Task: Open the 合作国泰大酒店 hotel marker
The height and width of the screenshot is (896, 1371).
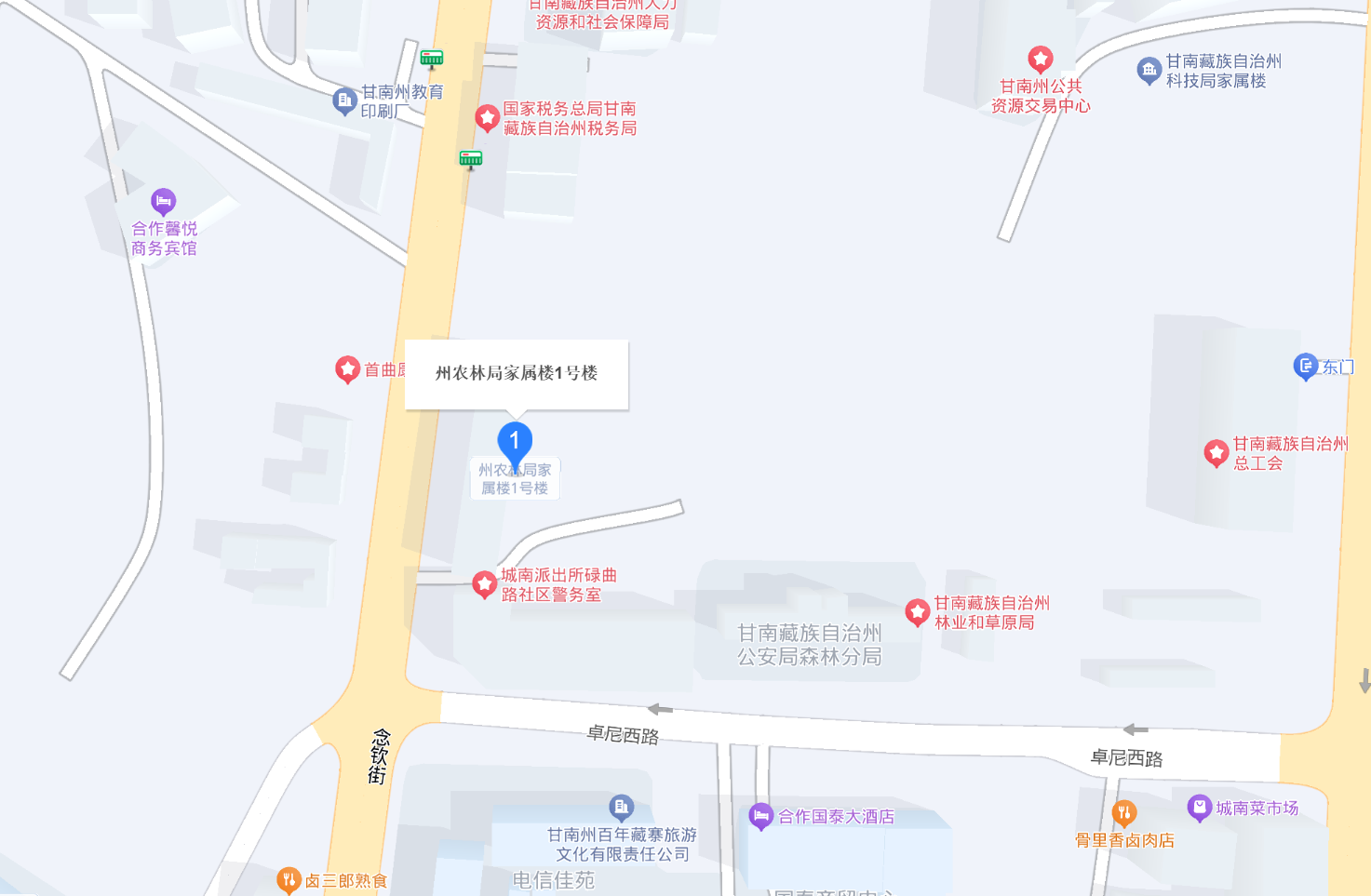Action: point(761,817)
